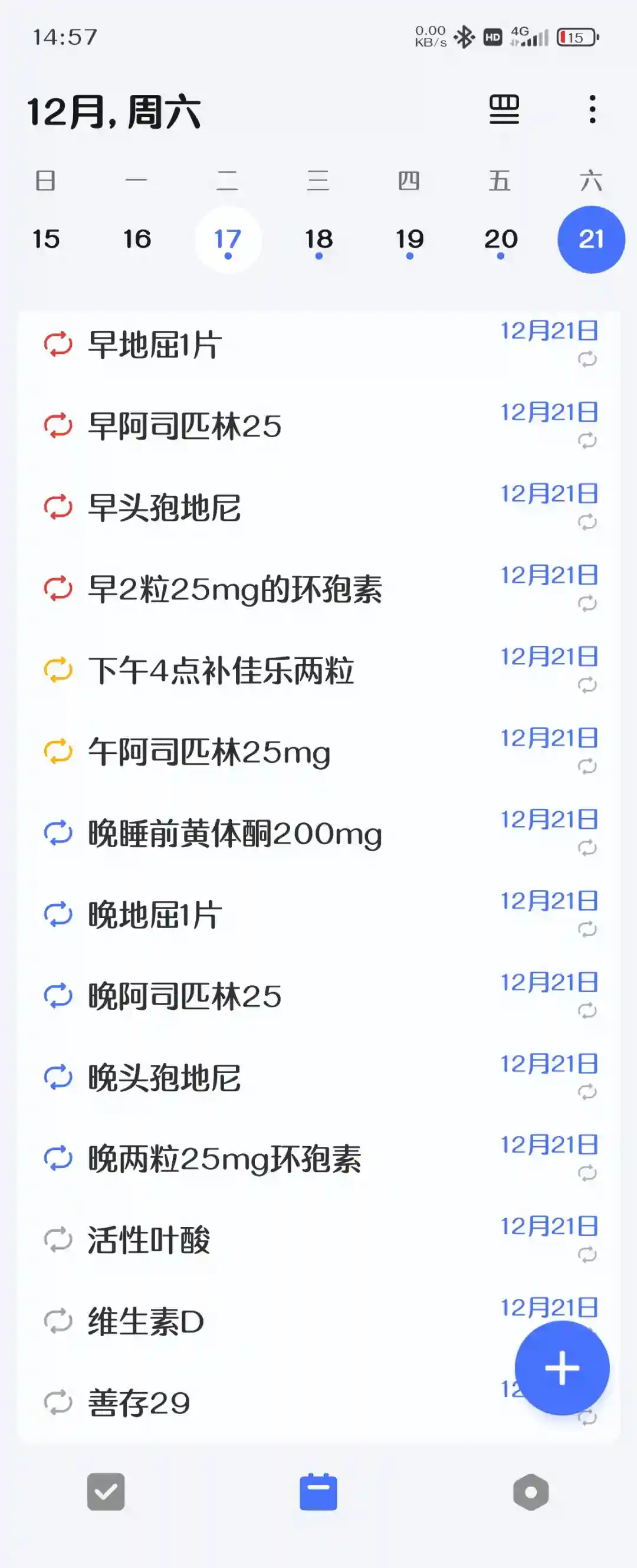Screen dimensions: 637x1568
Task: Jump to date 15 on the calendar
Action: click(x=46, y=240)
